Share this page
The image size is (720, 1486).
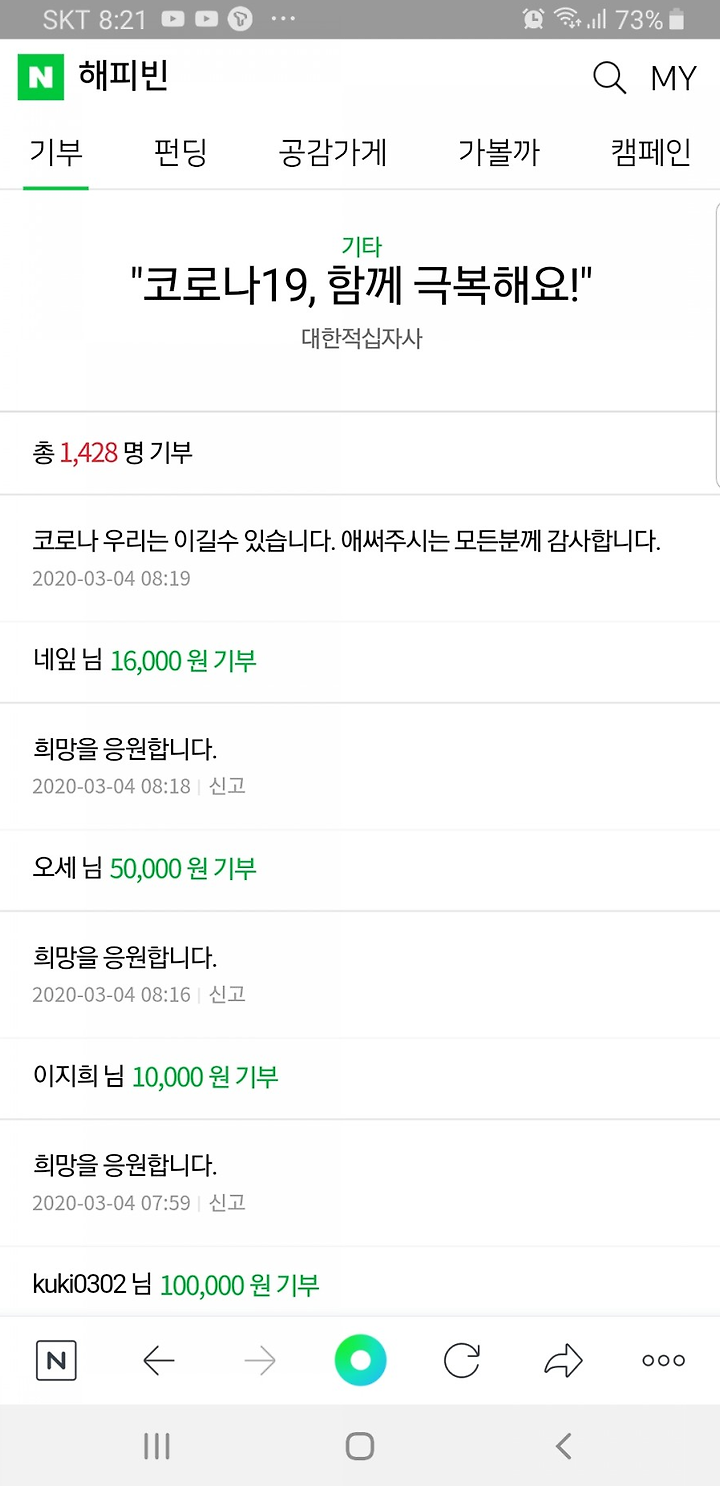563,1360
